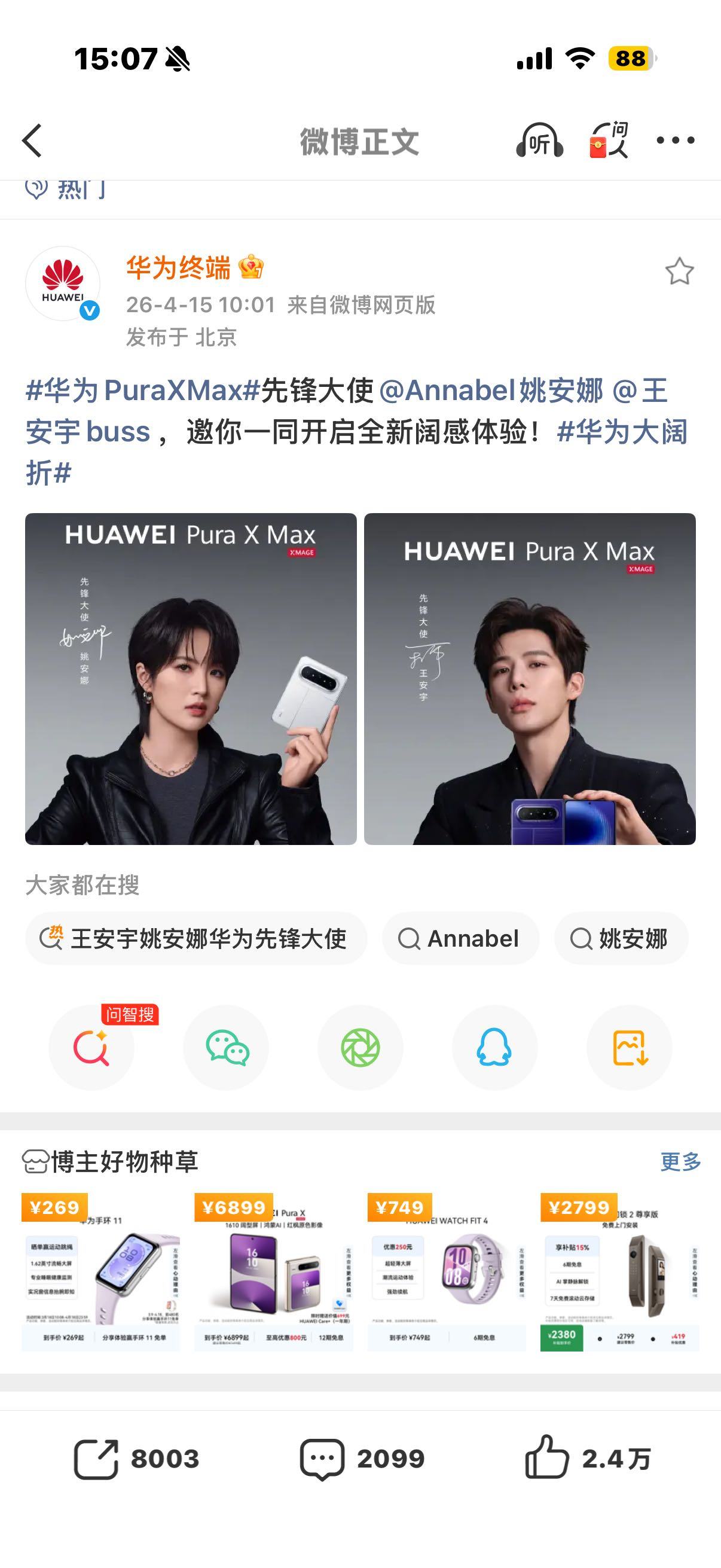Open 华为终端 profile avatar
Screen dimensions: 721x1568
click(63, 283)
